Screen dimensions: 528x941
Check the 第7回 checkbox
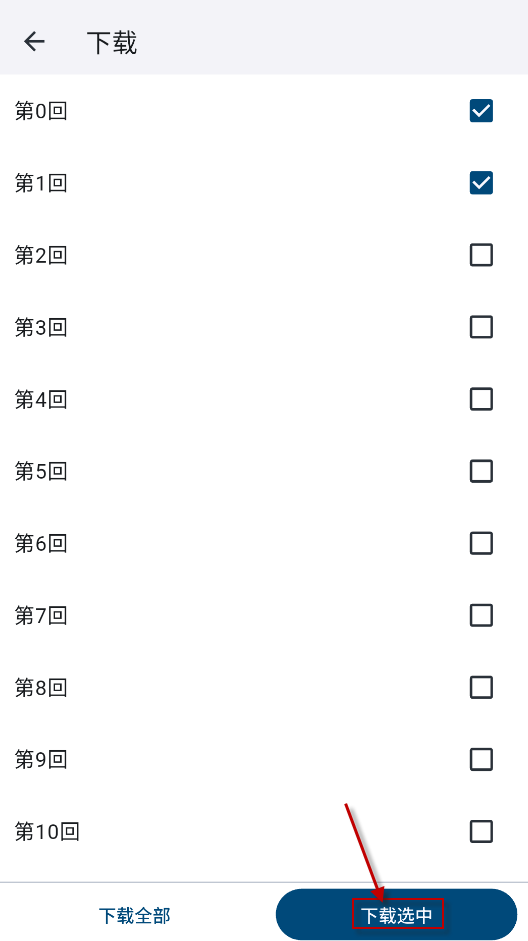[481, 615]
